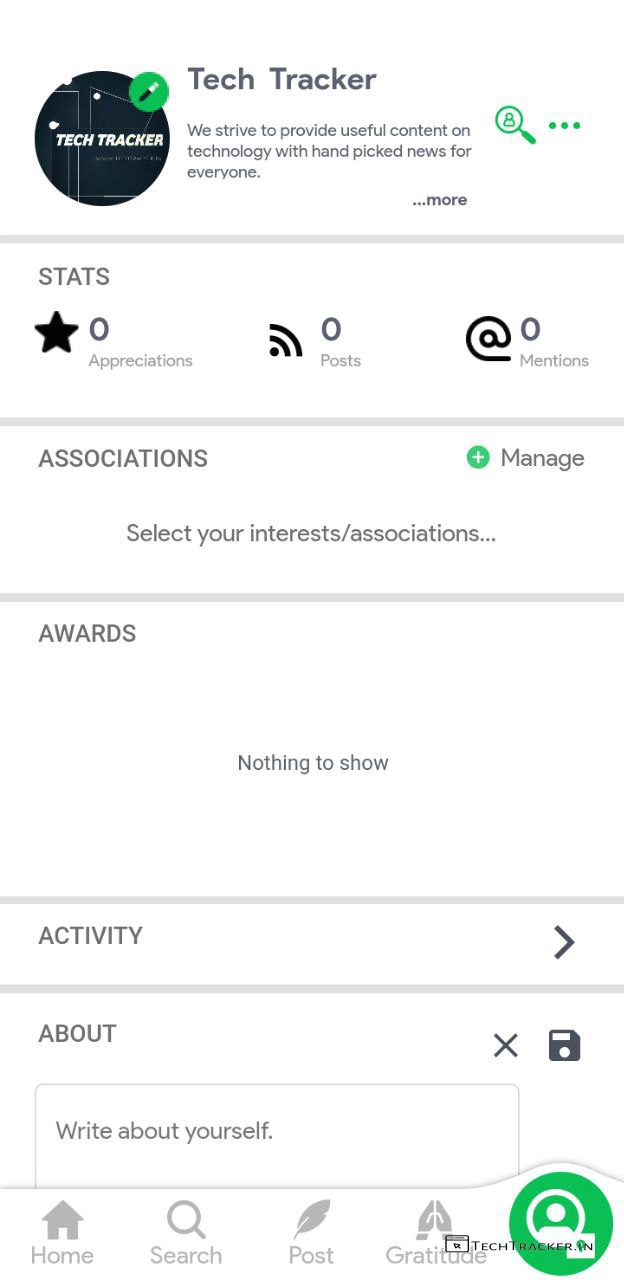
Task: Focus the Write about yourself field
Action: [277, 1132]
